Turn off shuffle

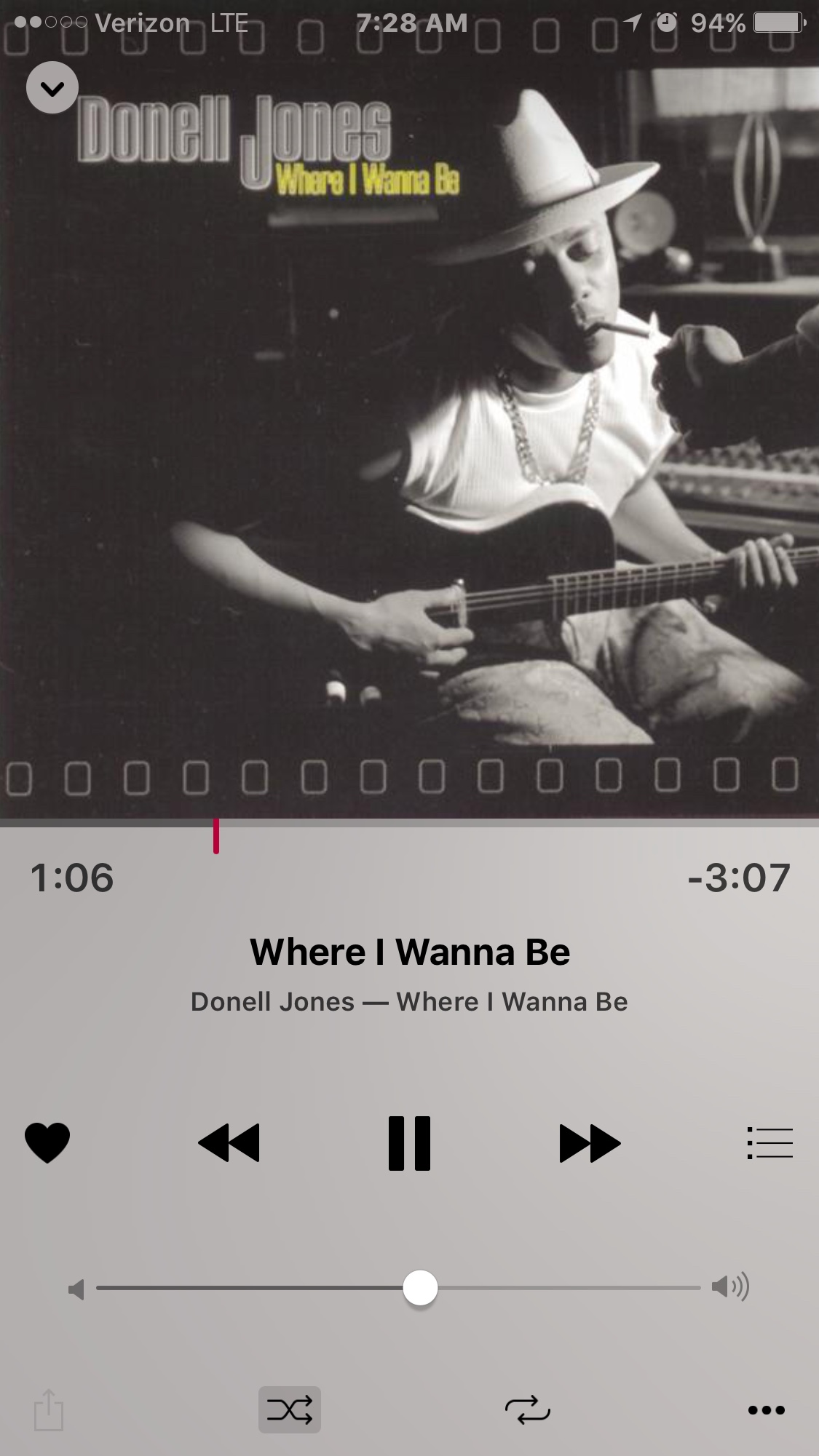(x=290, y=1410)
